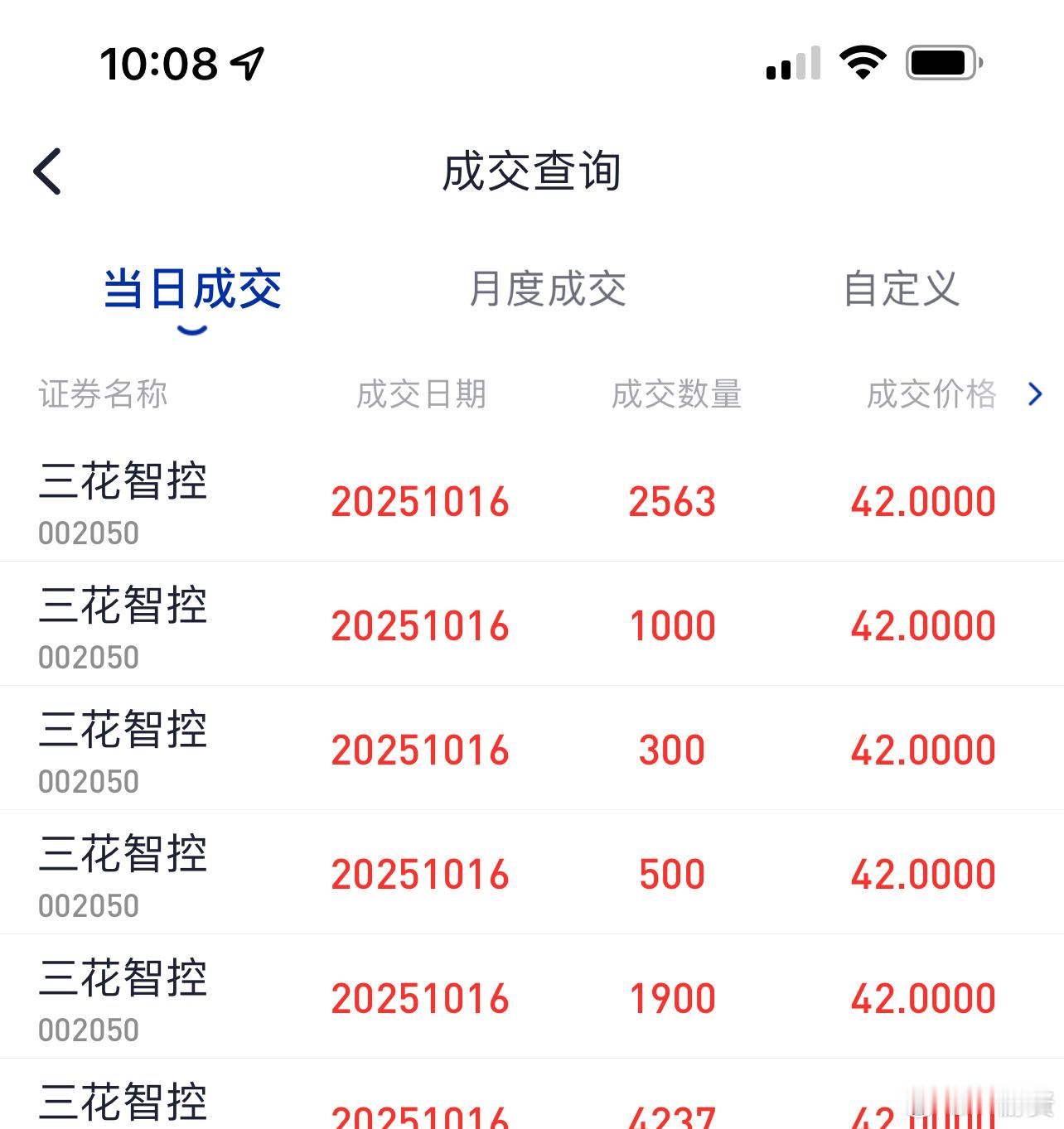This screenshot has height=1129, width=1064.
Task: Go back from 成交查询 page
Action: (x=48, y=171)
